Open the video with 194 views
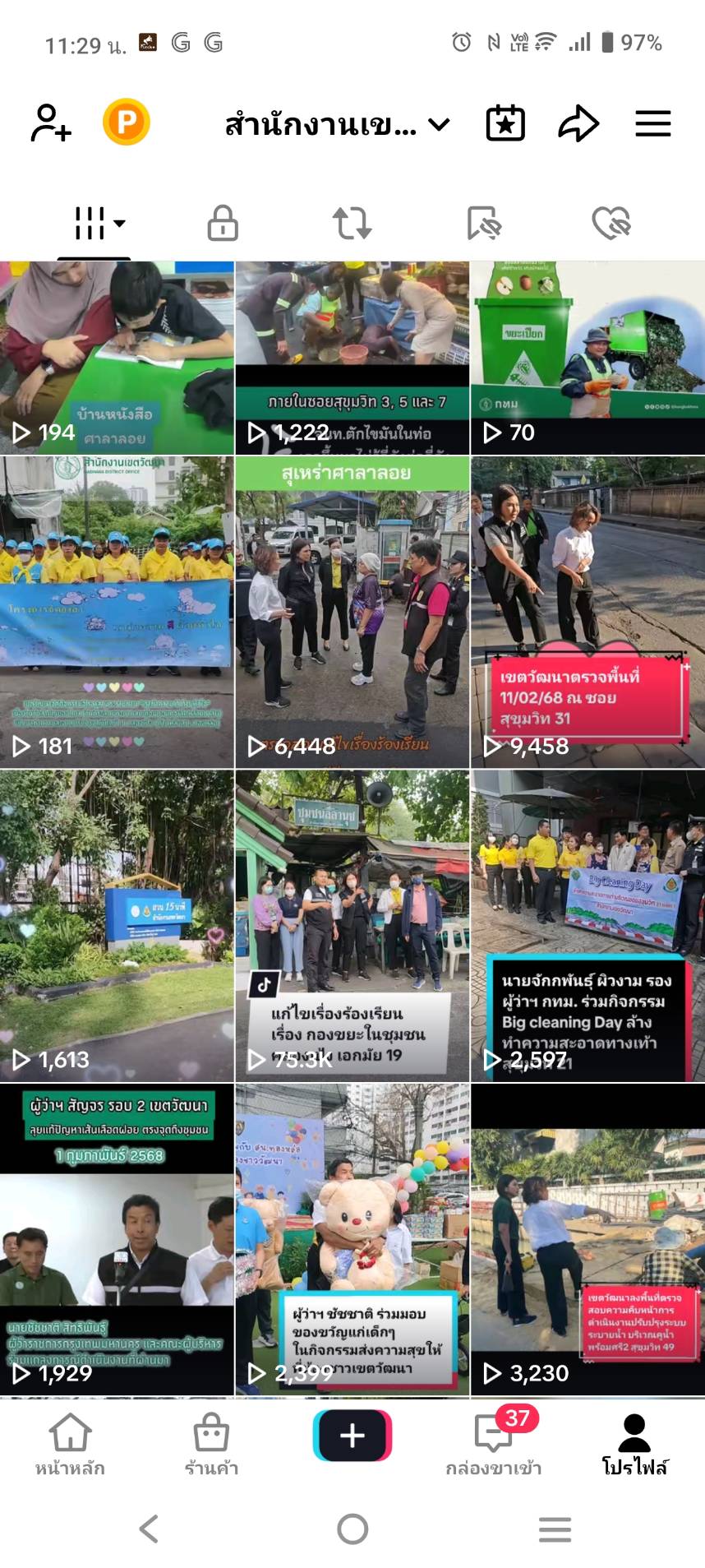705x1568 pixels. pyautogui.click(x=117, y=358)
